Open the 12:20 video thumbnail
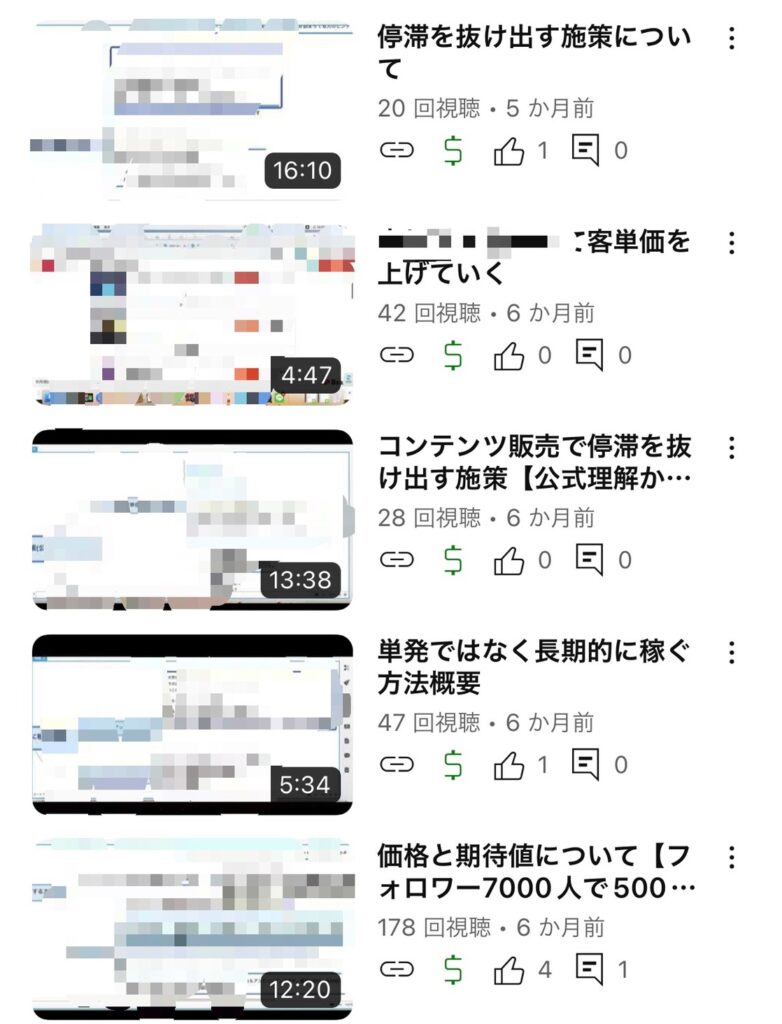782x1024 pixels. coord(192,929)
